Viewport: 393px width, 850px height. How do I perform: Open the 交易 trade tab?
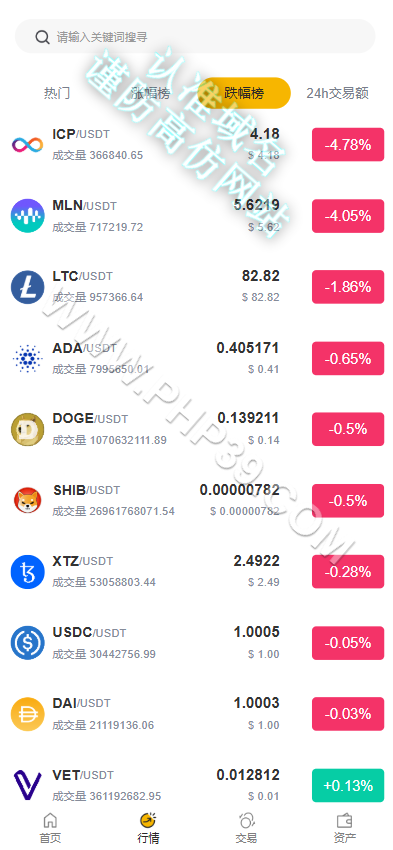[246, 828]
